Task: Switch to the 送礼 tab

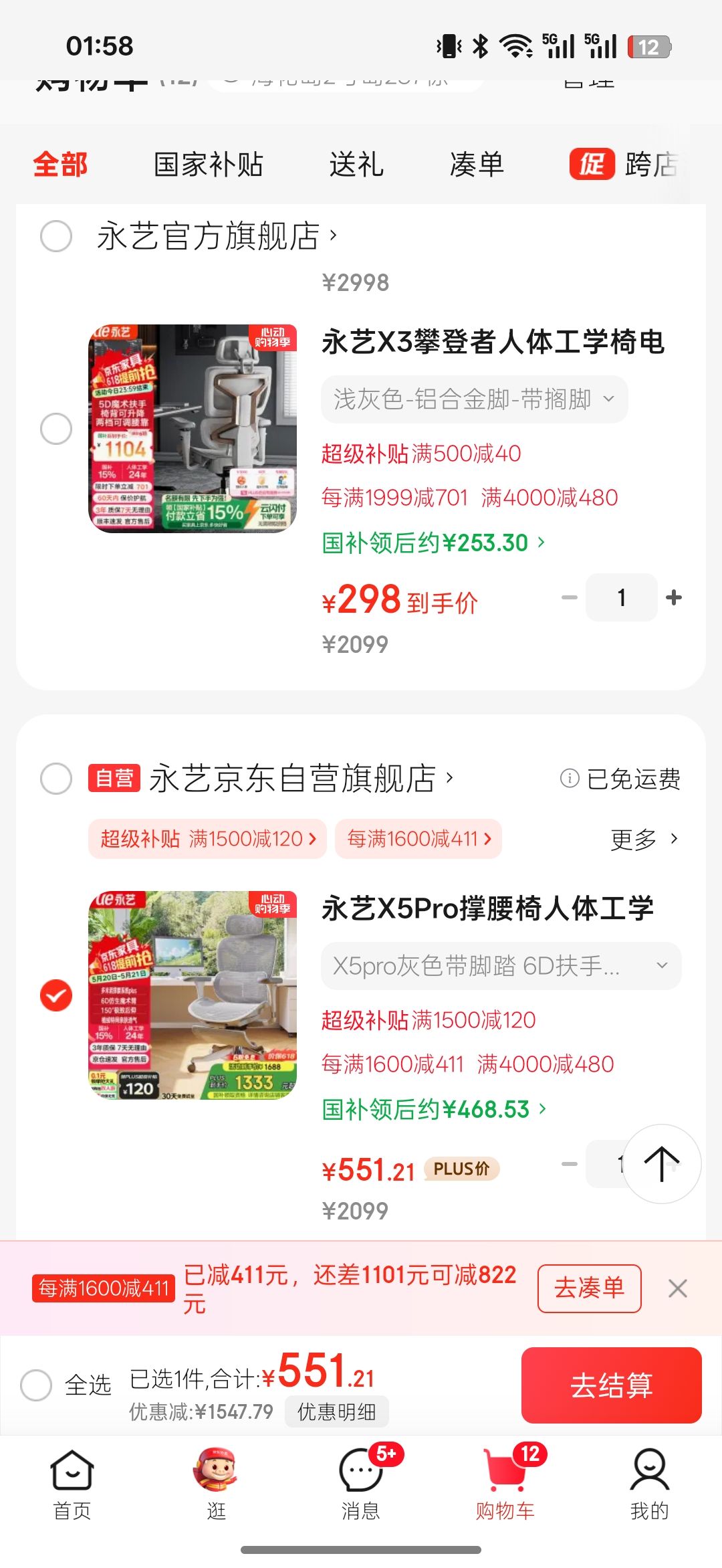Action: (356, 165)
